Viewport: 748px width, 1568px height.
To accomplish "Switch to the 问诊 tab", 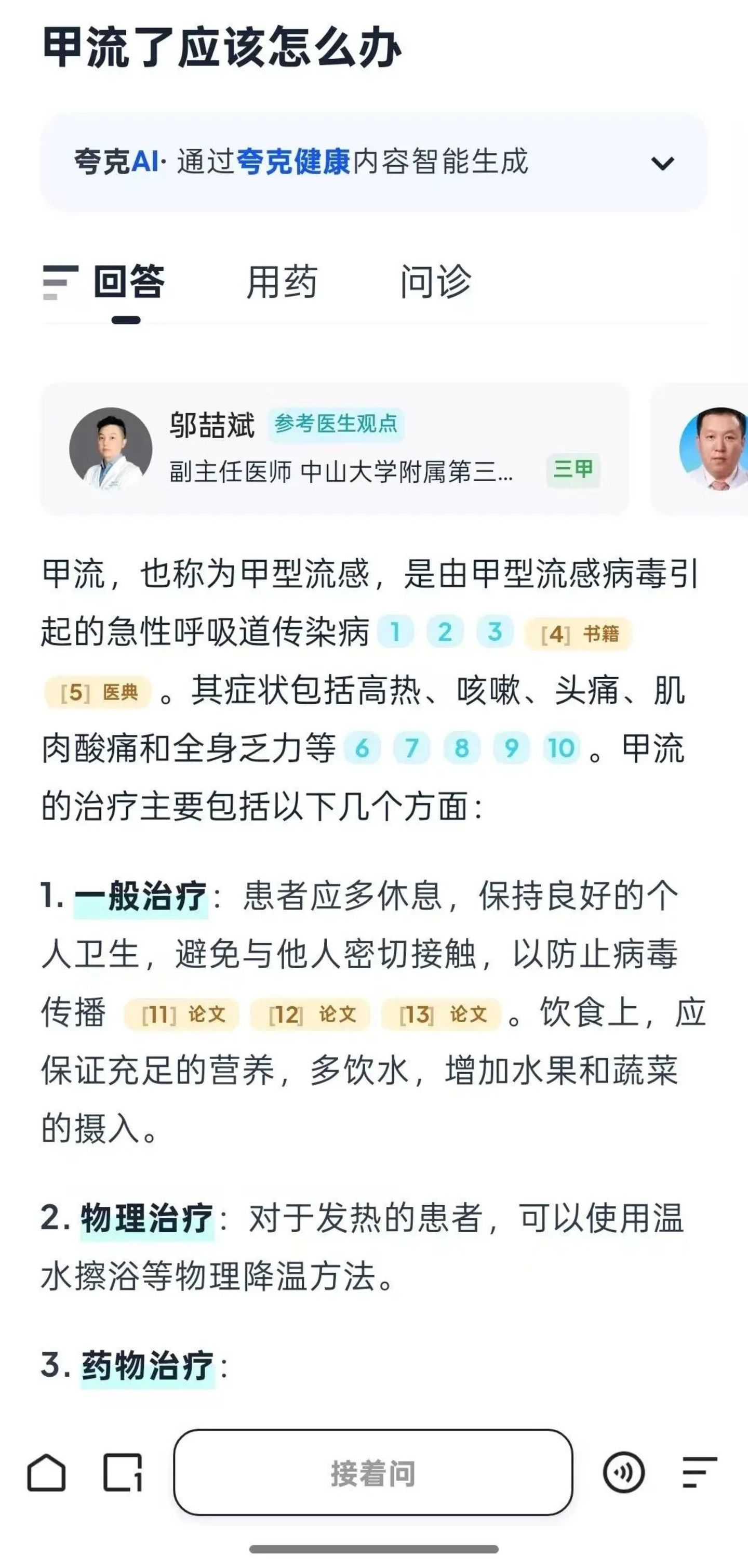I will 435,282.
